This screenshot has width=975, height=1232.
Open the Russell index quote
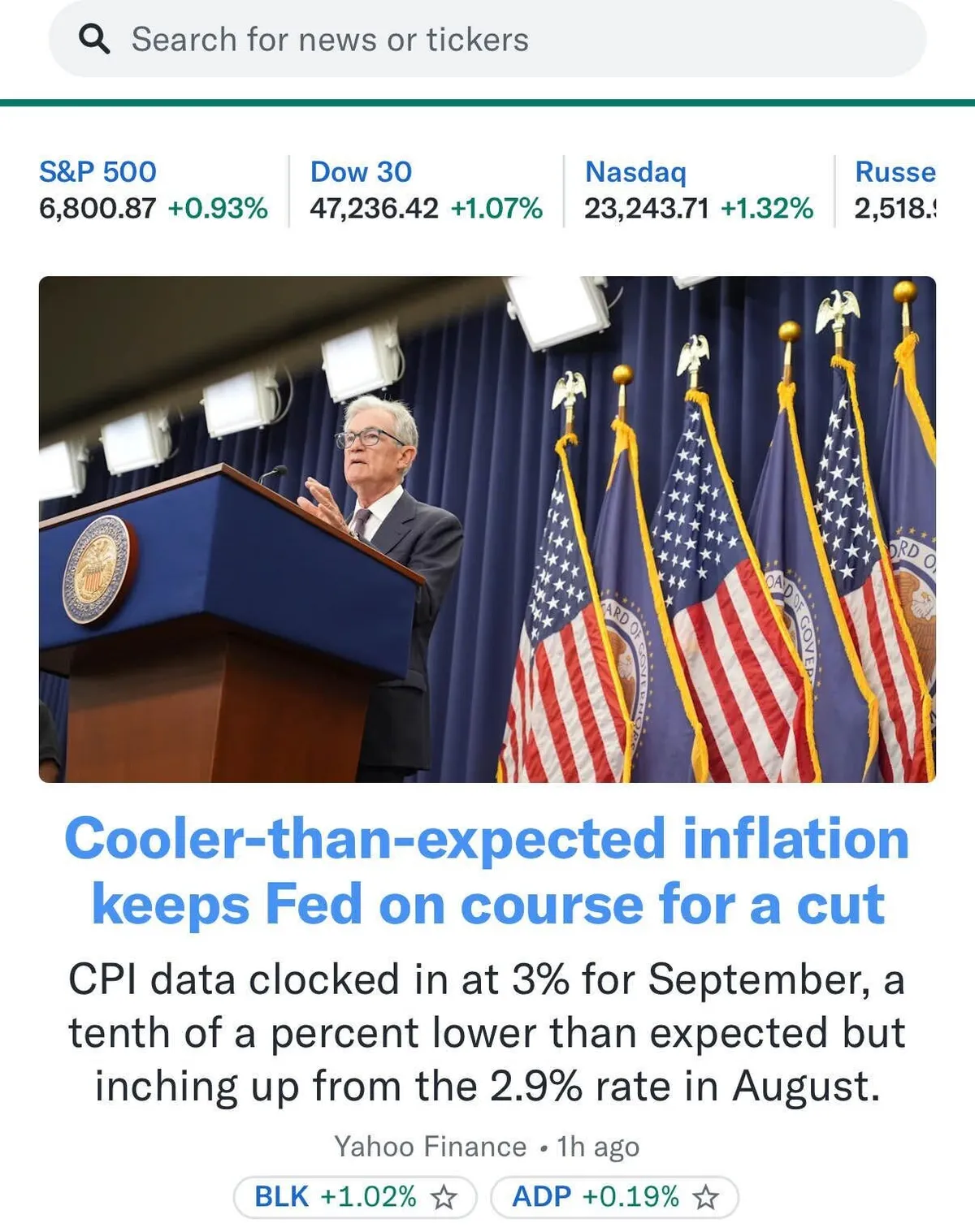(894, 190)
